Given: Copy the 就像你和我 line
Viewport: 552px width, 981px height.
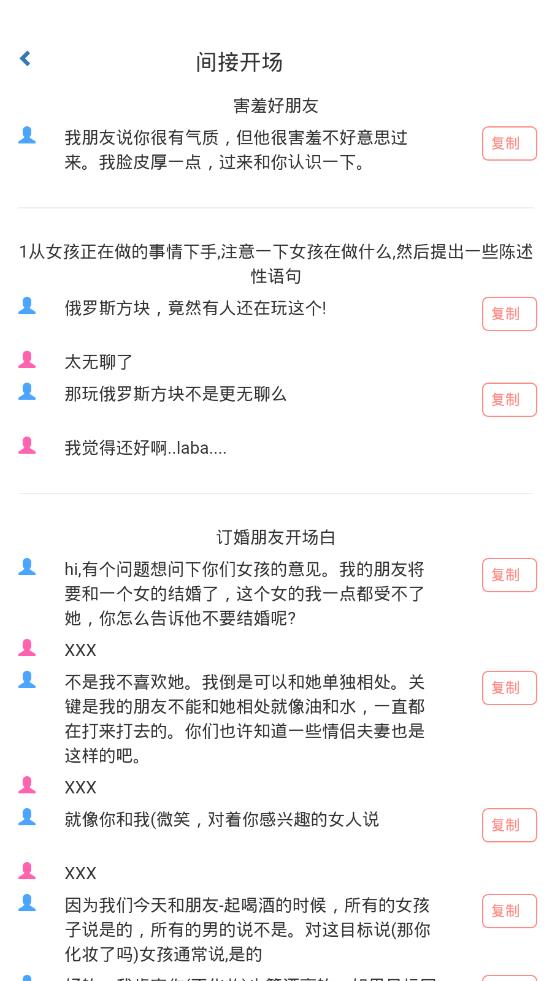Looking at the screenshot, I should 509,825.
